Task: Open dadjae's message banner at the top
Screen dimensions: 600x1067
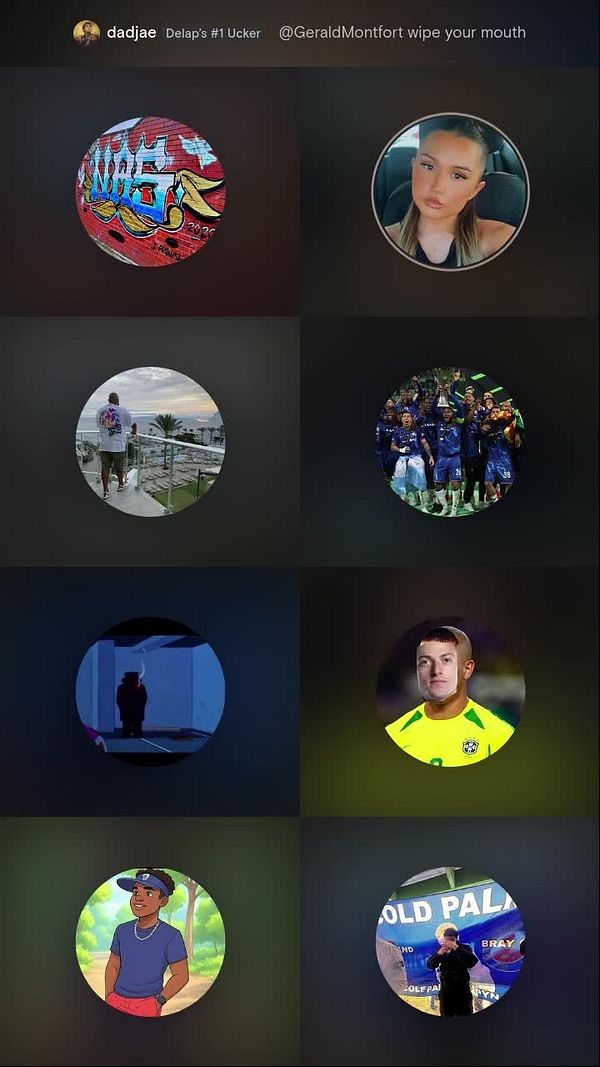Action: [x=300, y=33]
